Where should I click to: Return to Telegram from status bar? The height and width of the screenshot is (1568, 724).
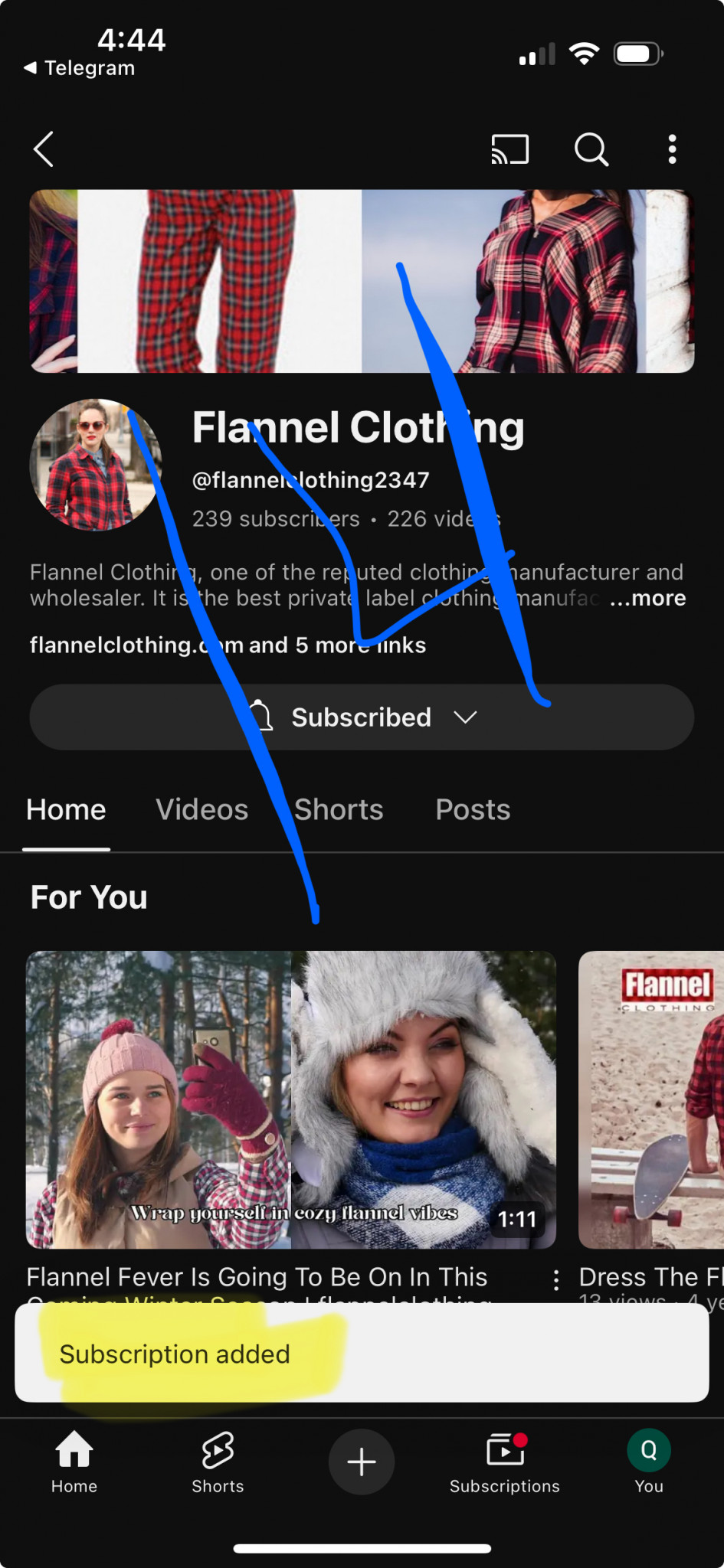tap(80, 68)
